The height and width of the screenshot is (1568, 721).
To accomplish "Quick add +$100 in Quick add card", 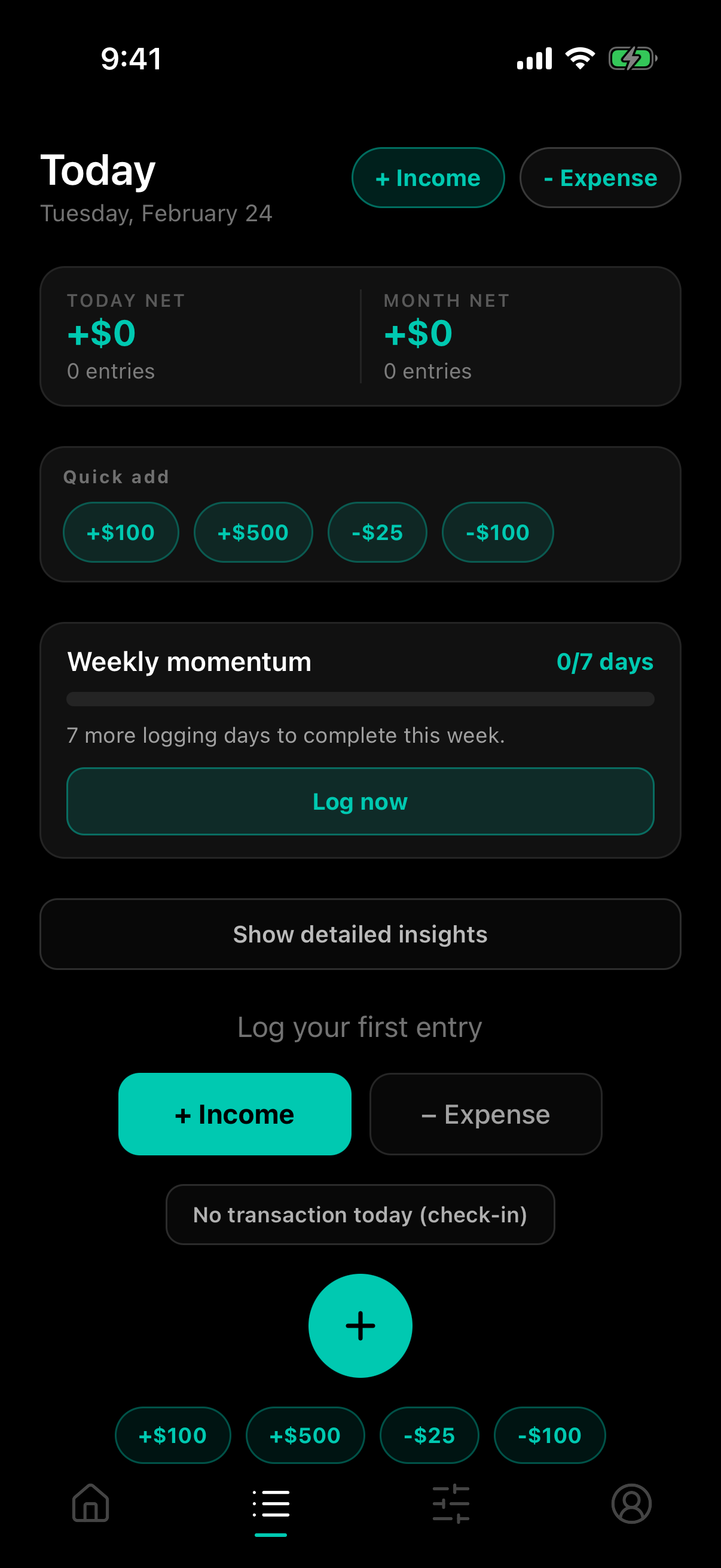I will [x=121, y=533].
